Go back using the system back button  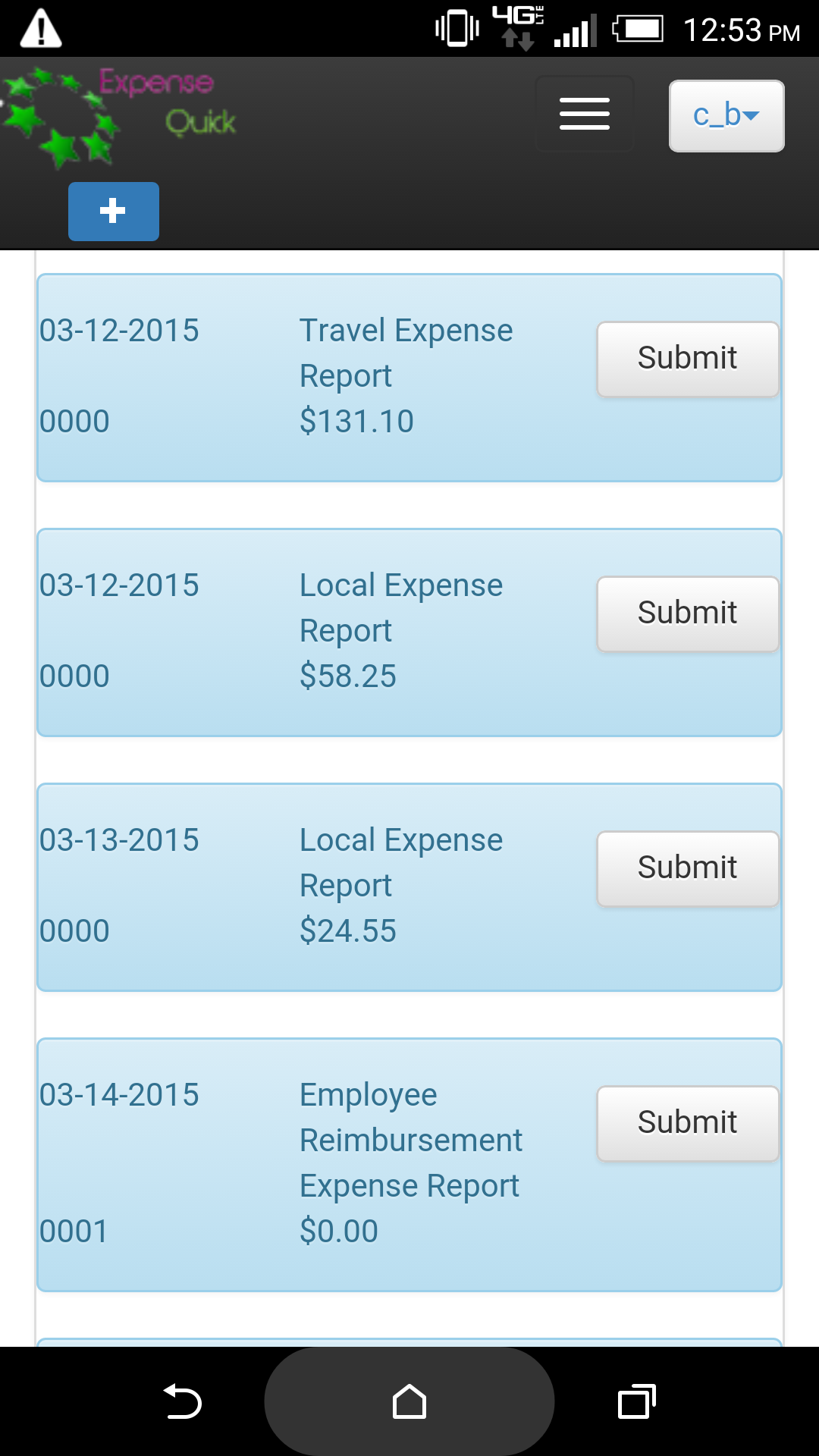click(182, 1401)
